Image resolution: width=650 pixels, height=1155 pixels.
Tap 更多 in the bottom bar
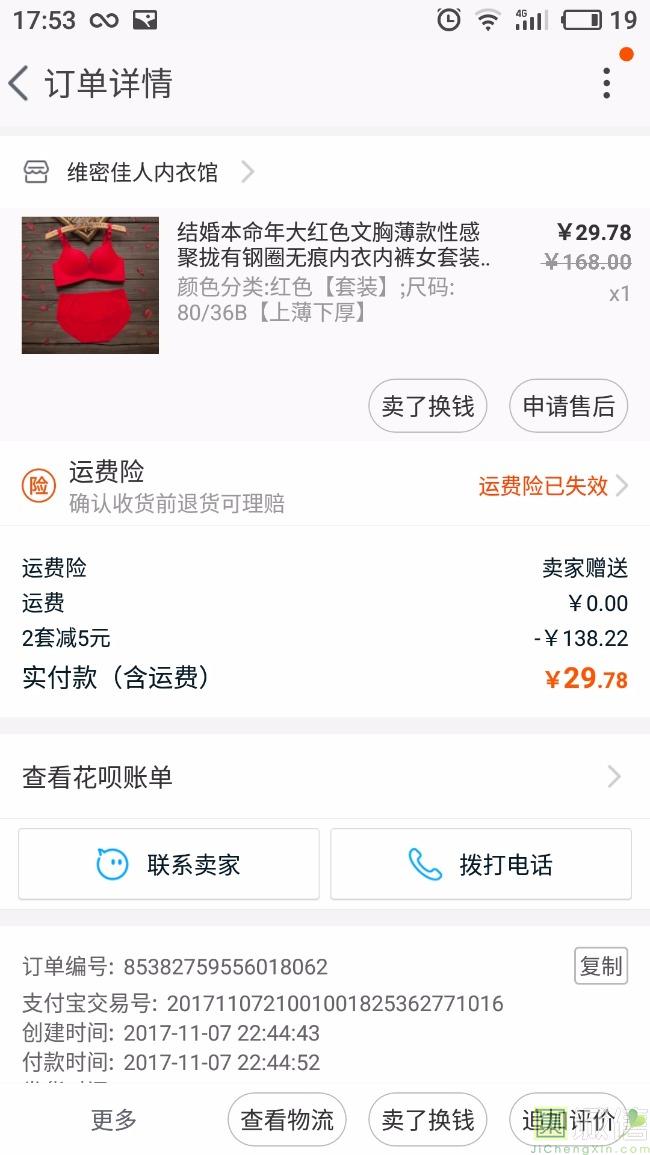pos(114,1120)
